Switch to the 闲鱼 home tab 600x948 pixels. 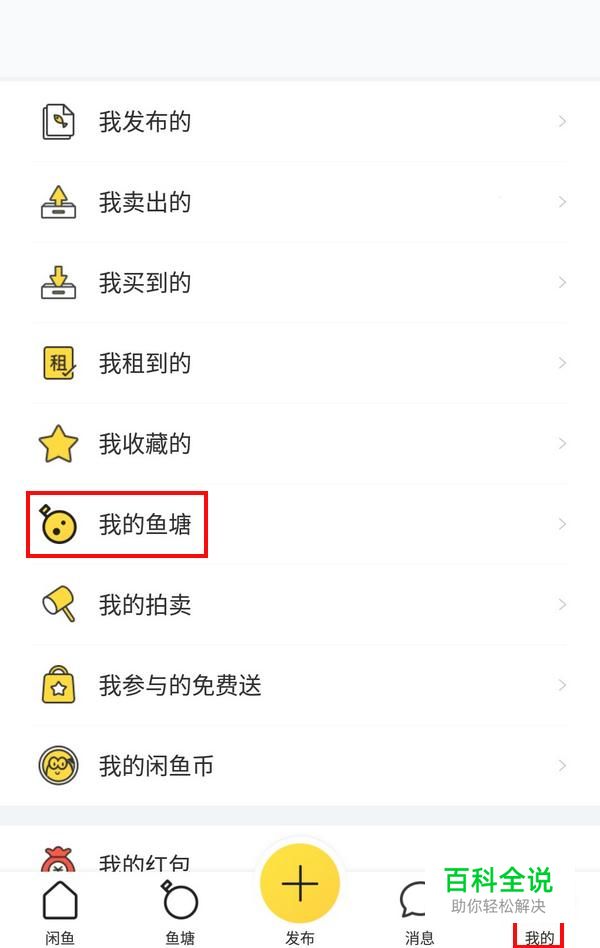pyautogui.click(x=60, y=912)
